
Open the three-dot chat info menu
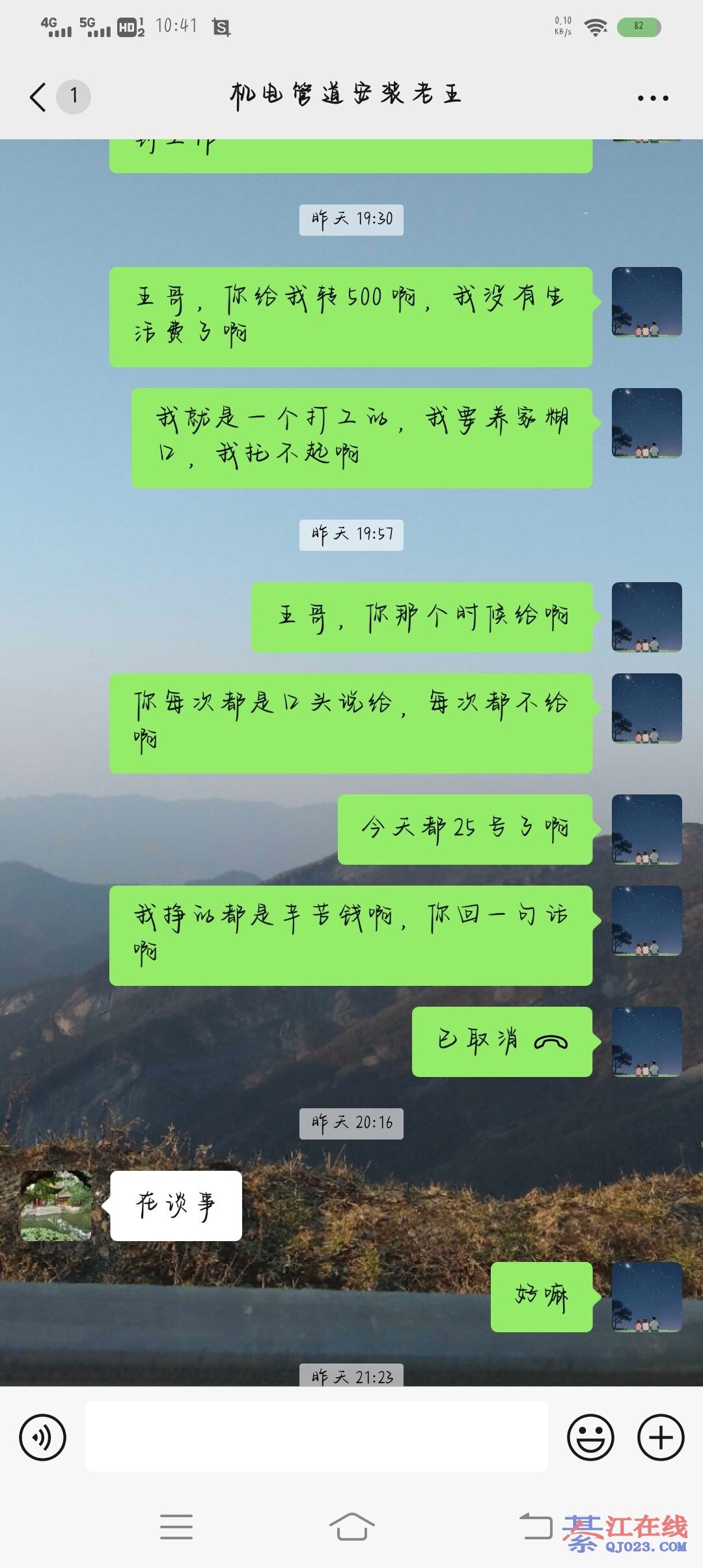point(652,98)
